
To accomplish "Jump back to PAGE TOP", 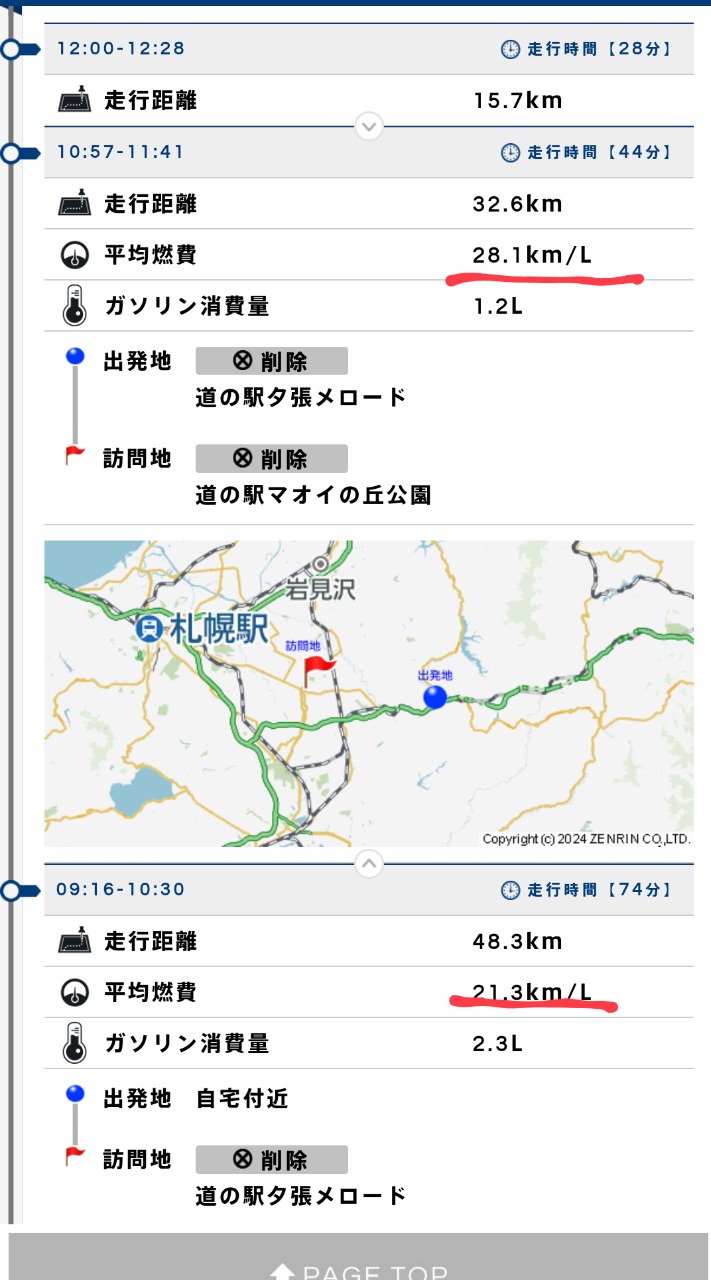I will pyautogui.click(x=358, y=1258).
